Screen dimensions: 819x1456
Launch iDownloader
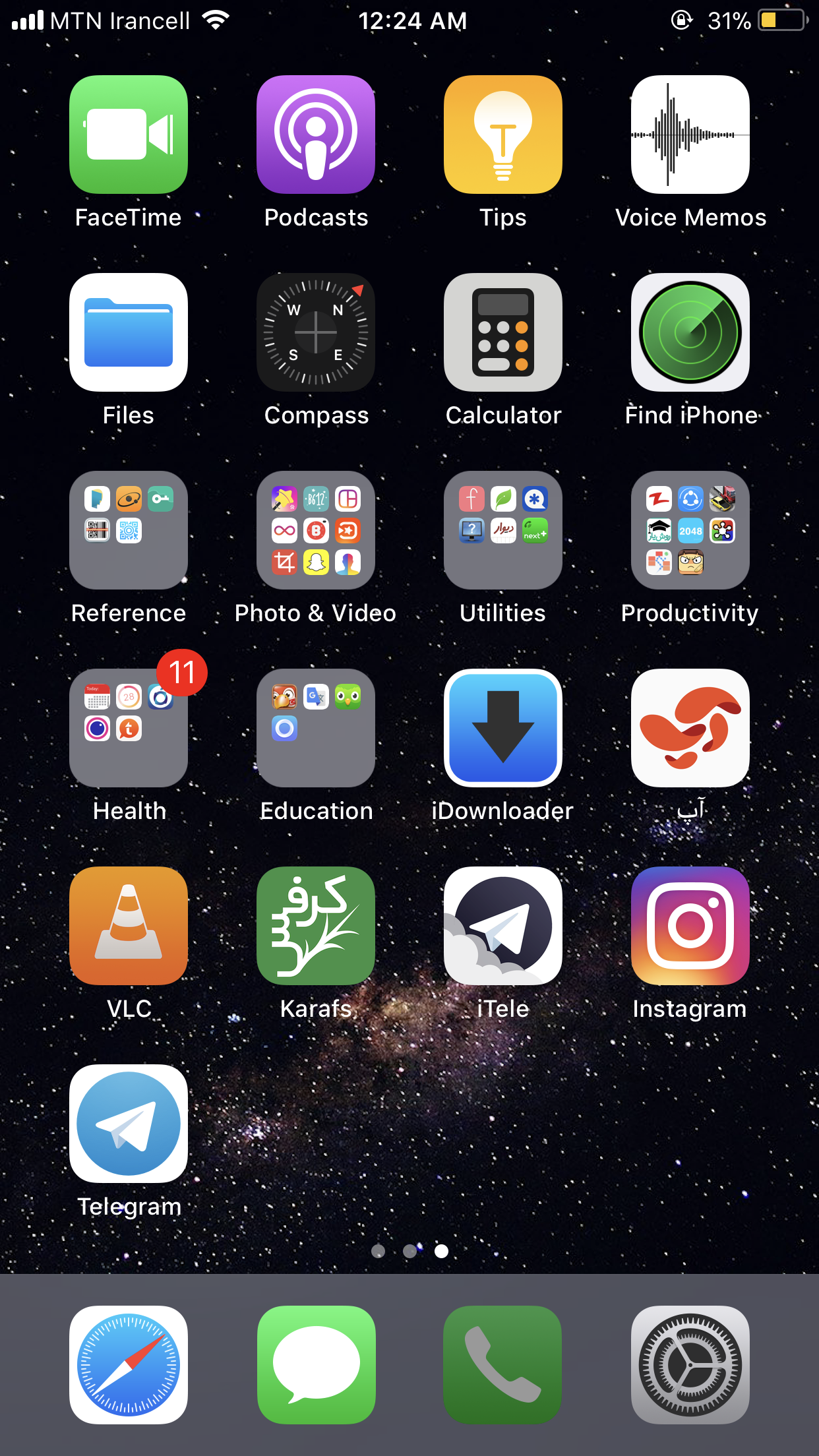click(503, 728)
